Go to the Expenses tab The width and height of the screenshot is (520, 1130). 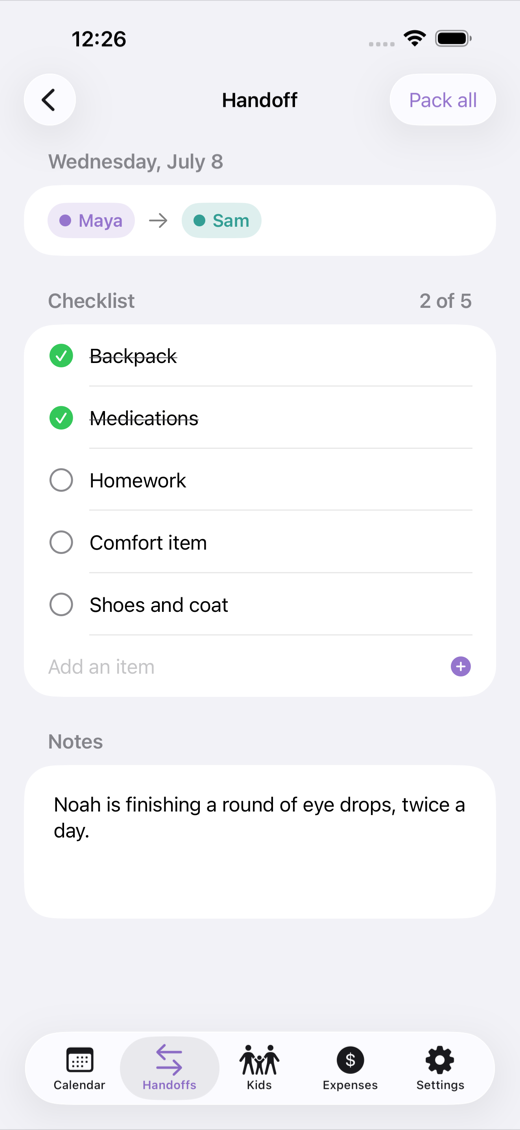[x=350, y=1068]
